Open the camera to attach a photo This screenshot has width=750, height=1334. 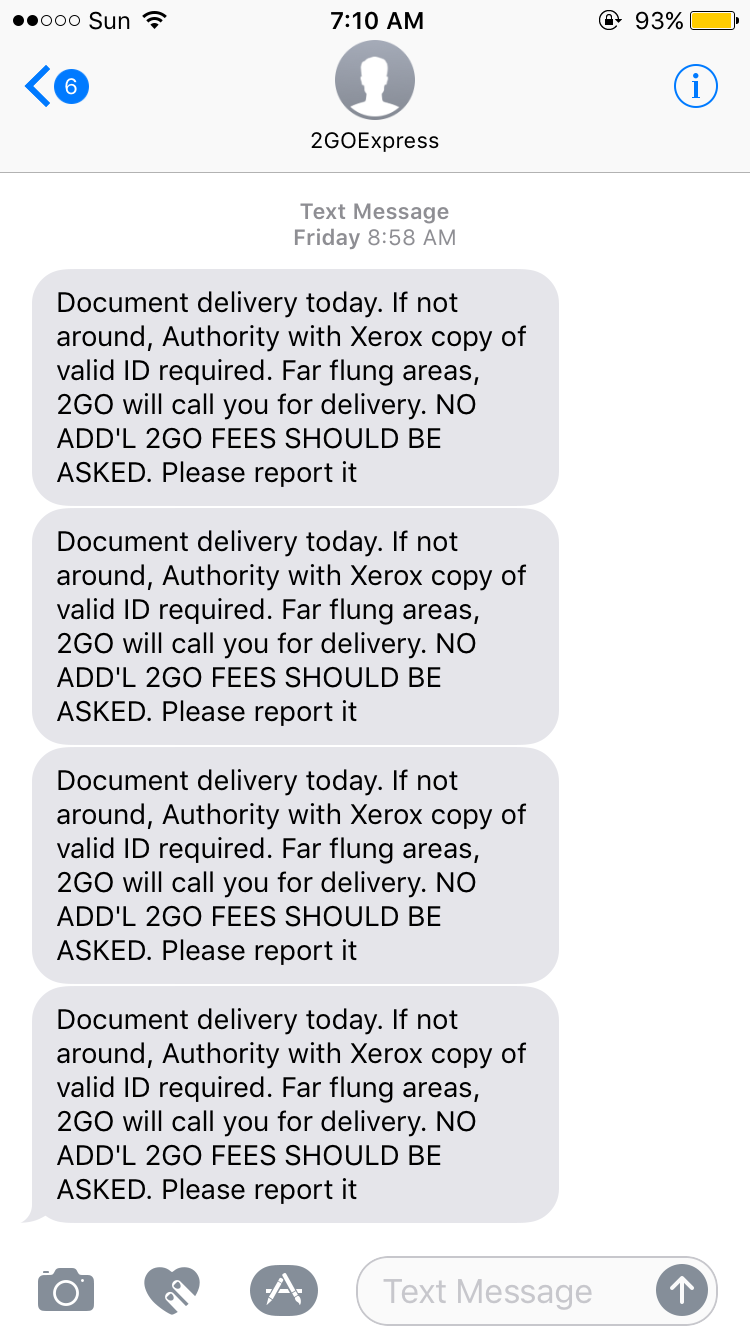(66, 1290)
